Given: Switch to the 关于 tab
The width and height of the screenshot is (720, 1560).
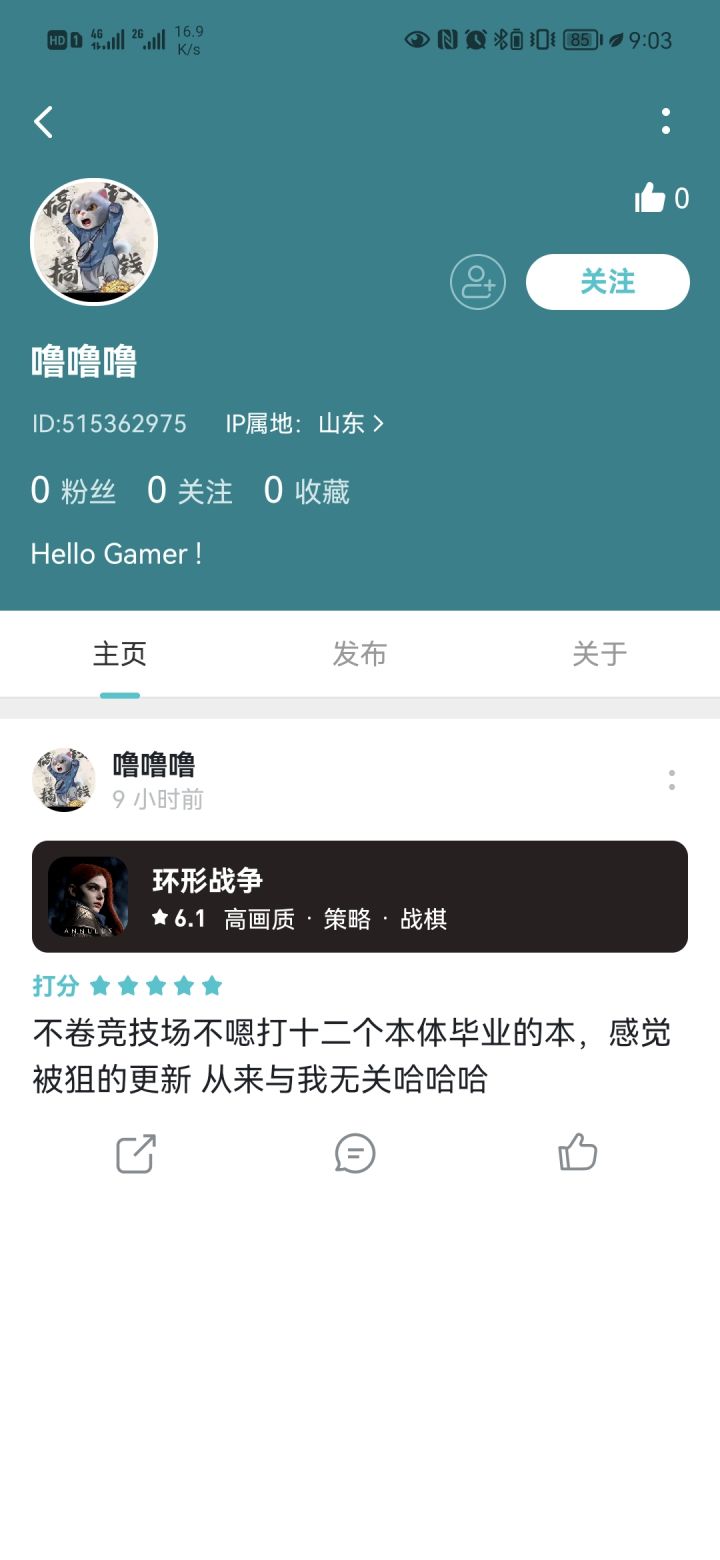Looking at the screenshot, I should click(599, 653).
